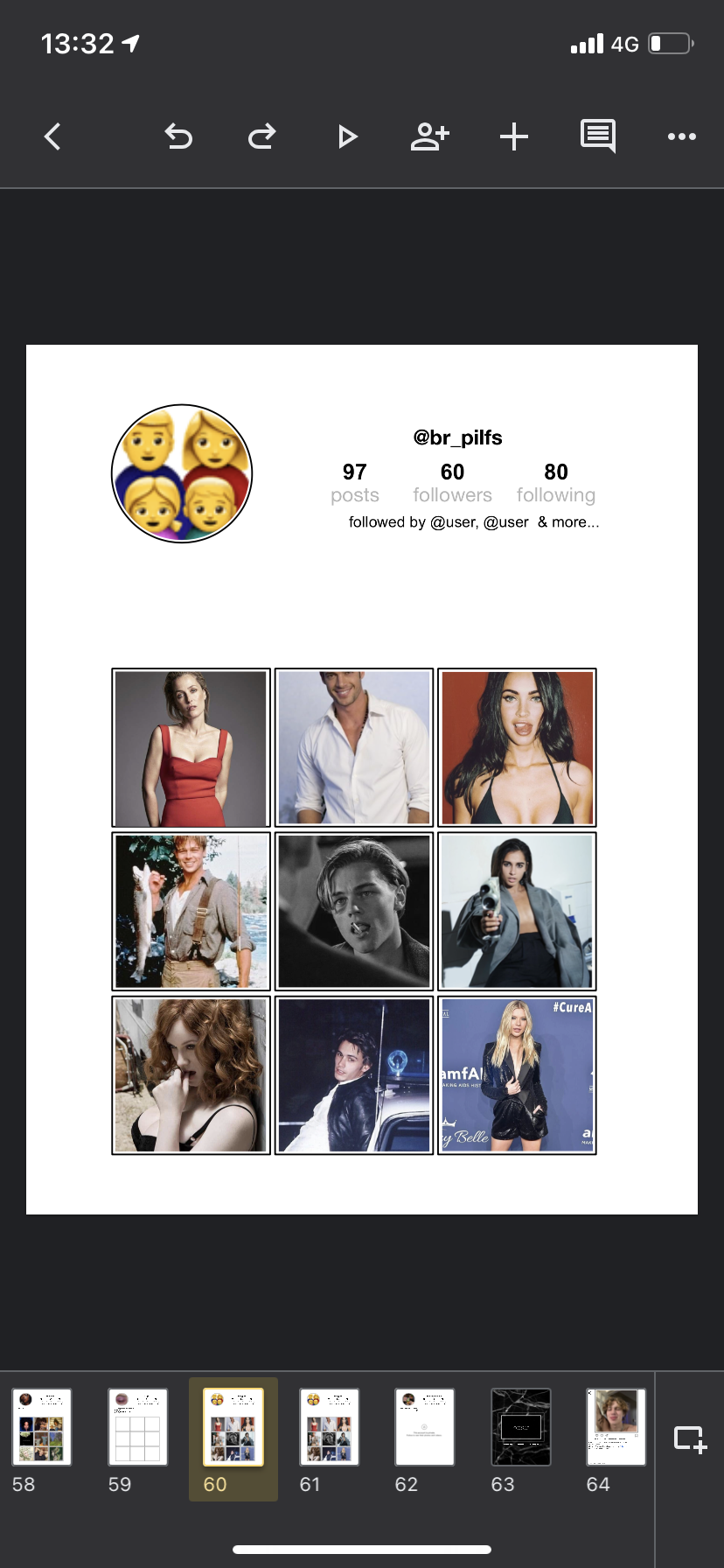Screen dimensions: 724x1568
Task: Redo the last undone edit
Action: (x=261, y=136)
